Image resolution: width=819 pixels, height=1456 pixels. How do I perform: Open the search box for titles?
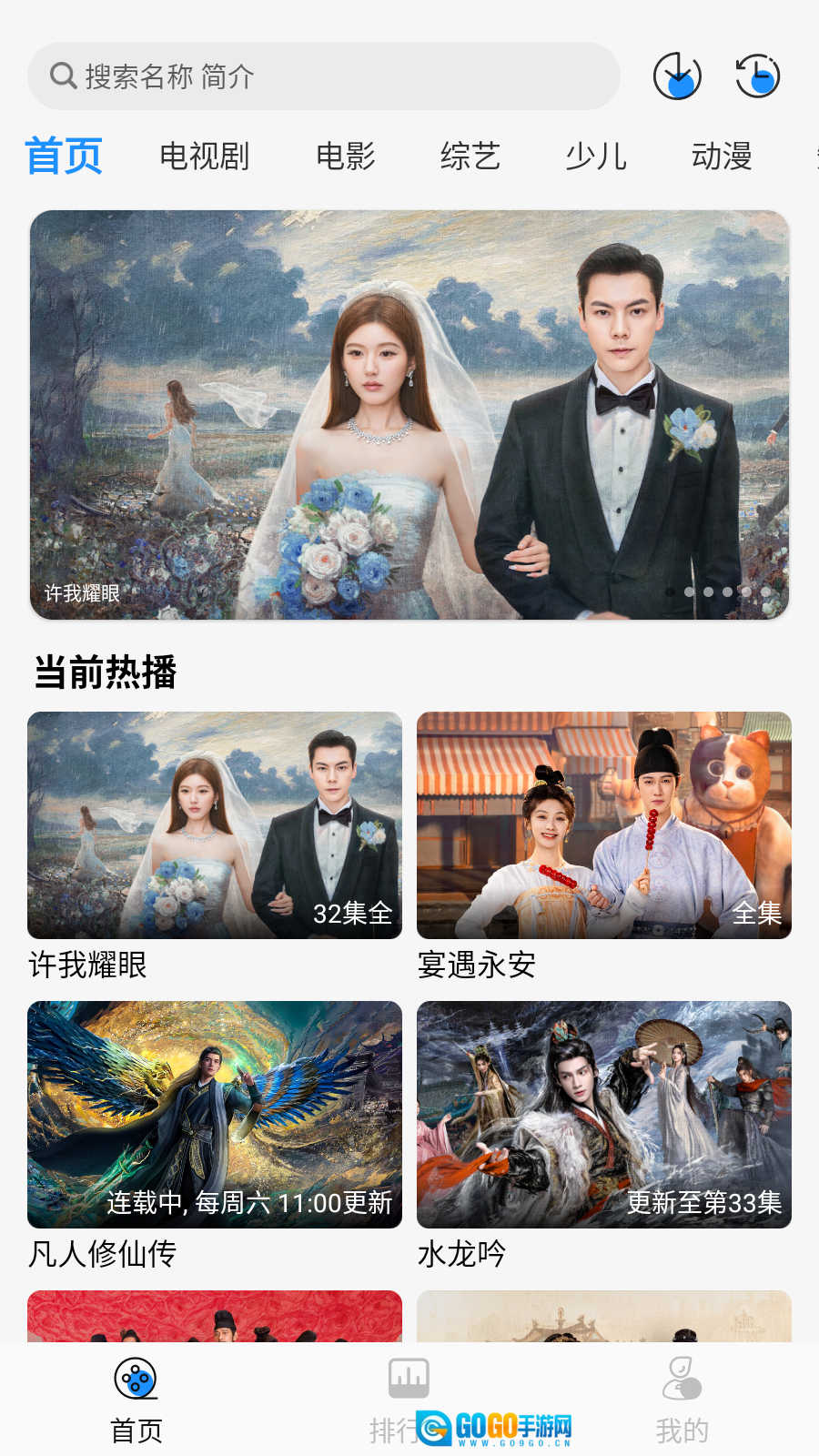point(323,76)
